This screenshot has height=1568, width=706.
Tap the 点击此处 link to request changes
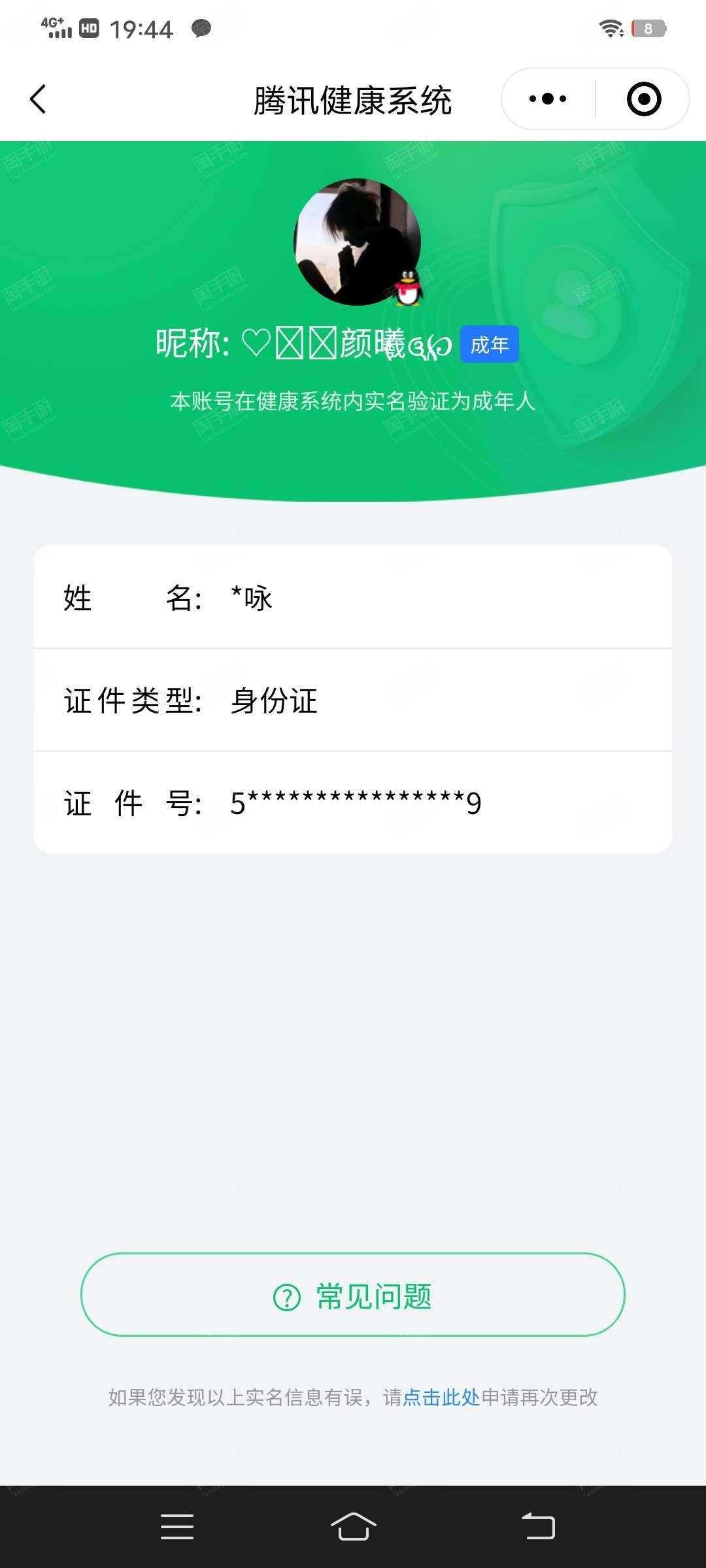coord(441,1397)
